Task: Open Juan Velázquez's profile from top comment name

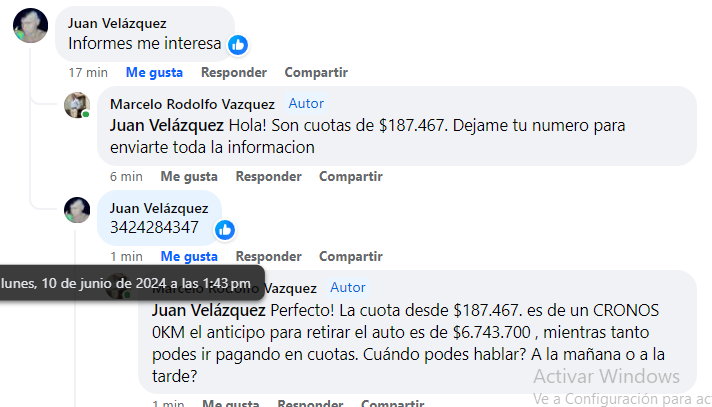Action: pos(117,22)
